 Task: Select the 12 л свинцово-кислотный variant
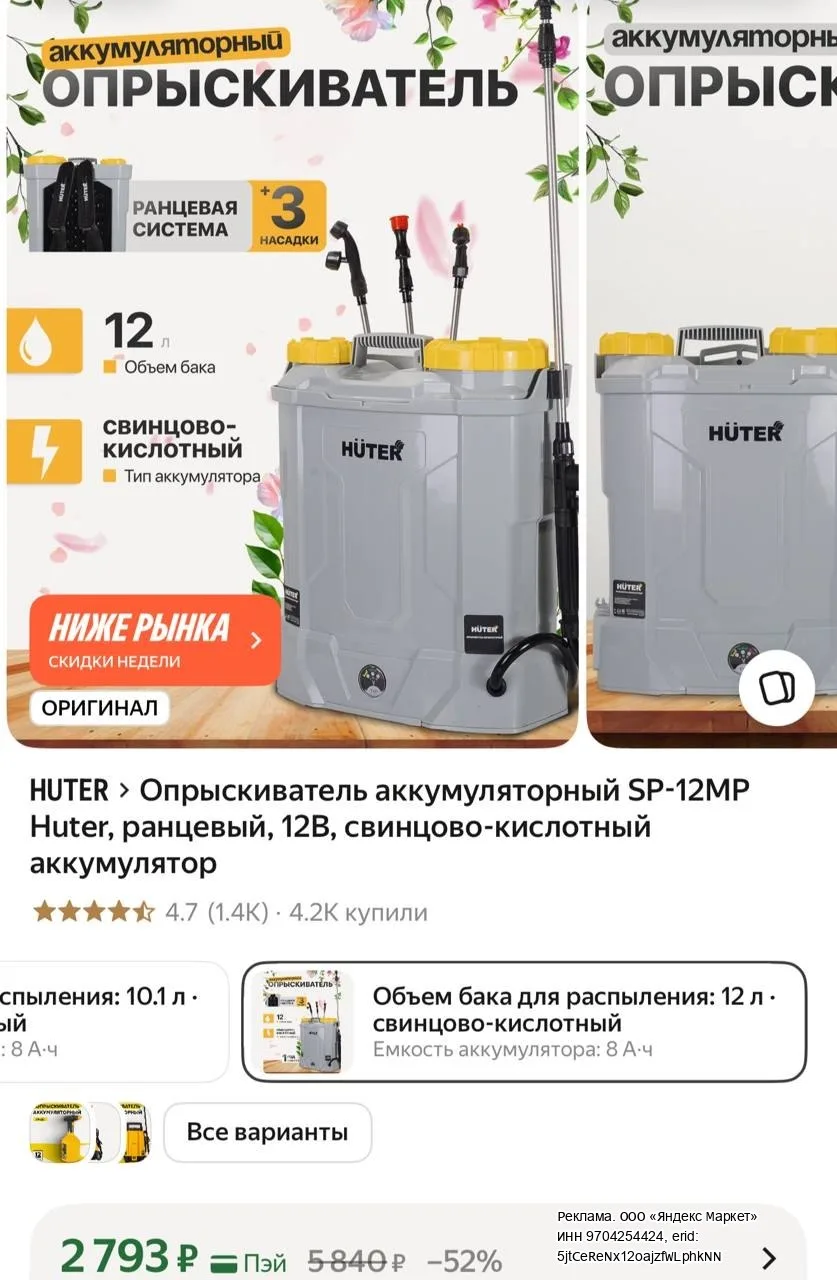point(524,1022)
